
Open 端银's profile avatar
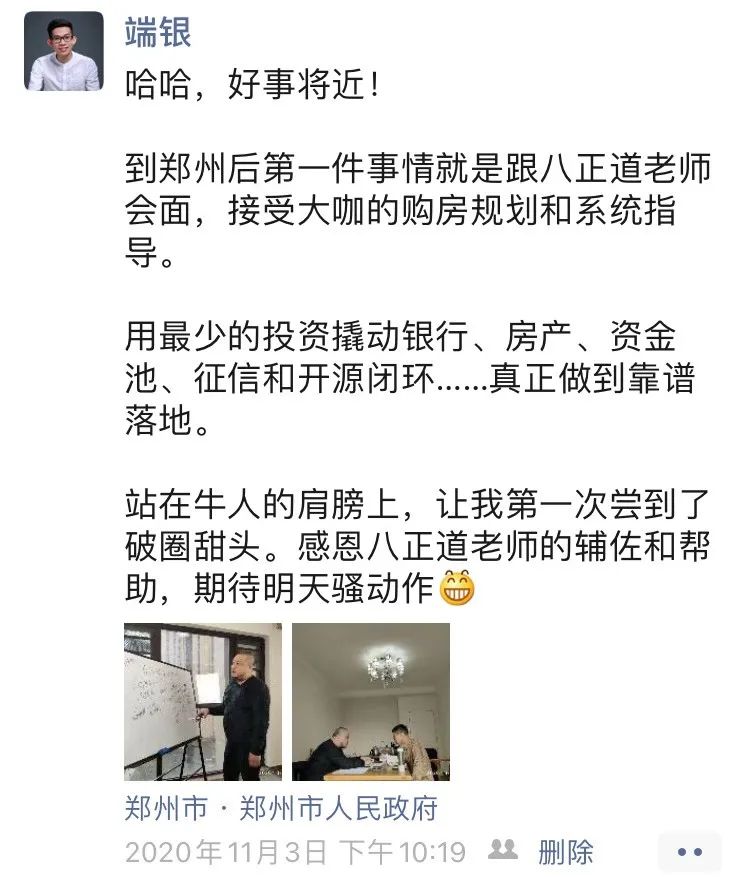(x=64, y=53)
